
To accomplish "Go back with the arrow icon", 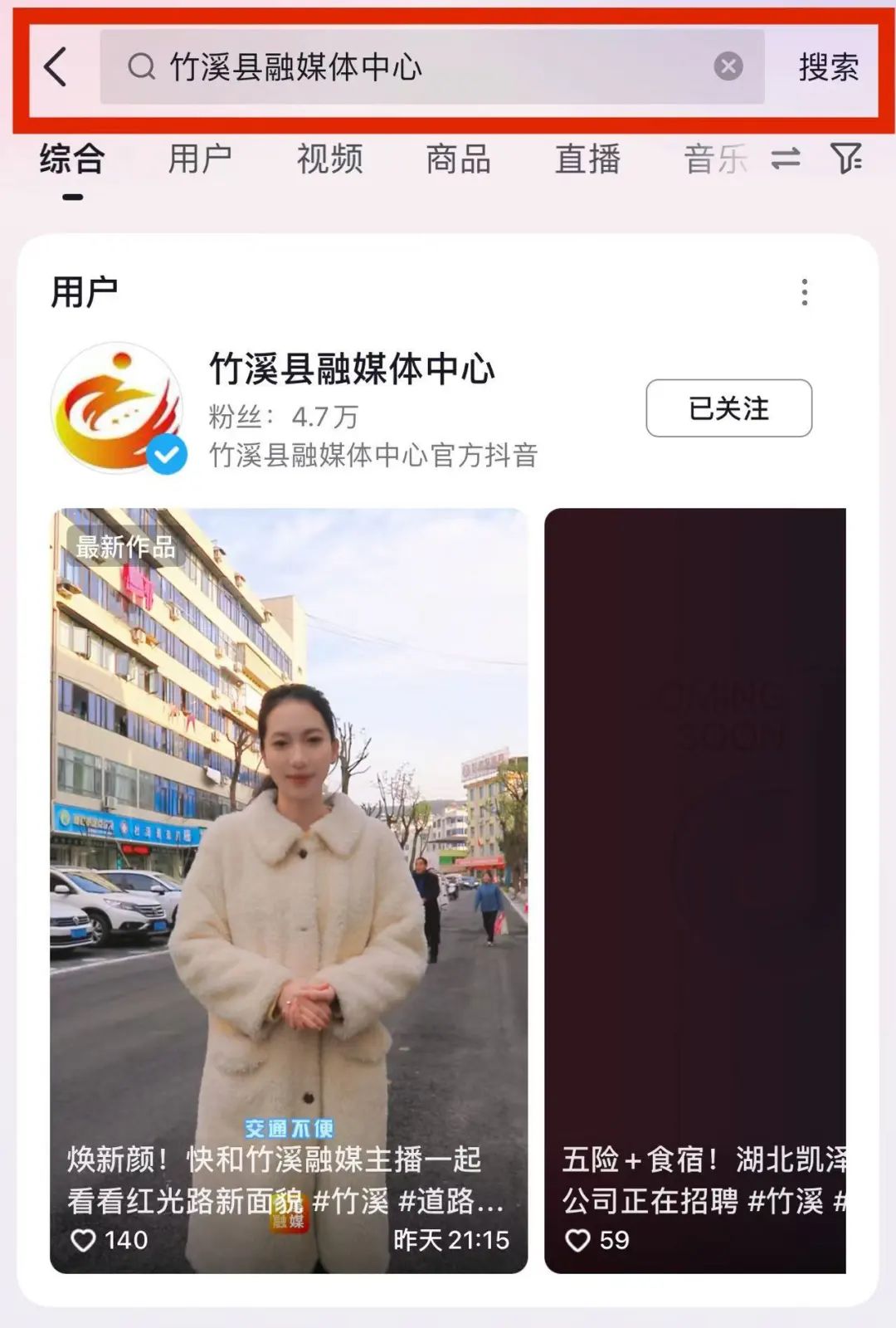I will tap(56, 66).
